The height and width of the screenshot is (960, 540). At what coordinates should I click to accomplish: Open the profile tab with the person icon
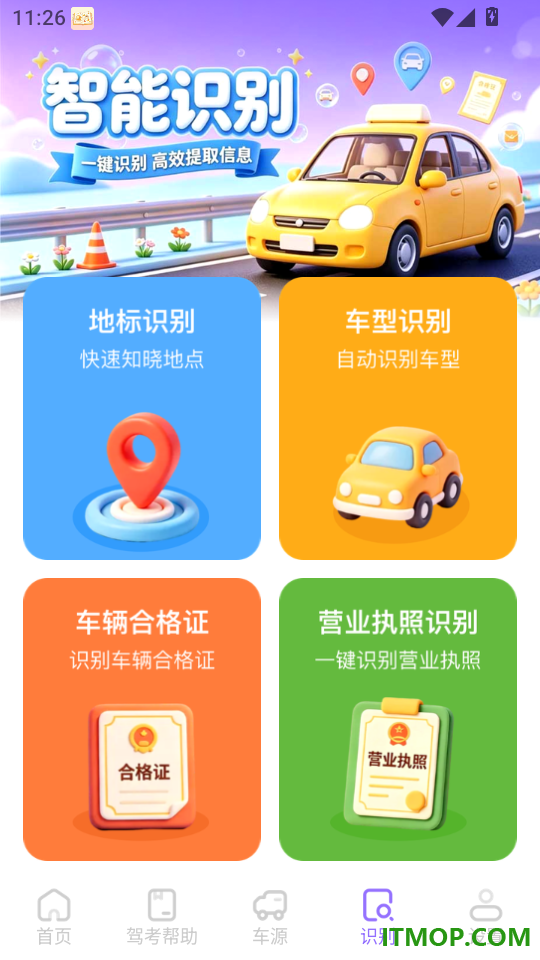486,917
